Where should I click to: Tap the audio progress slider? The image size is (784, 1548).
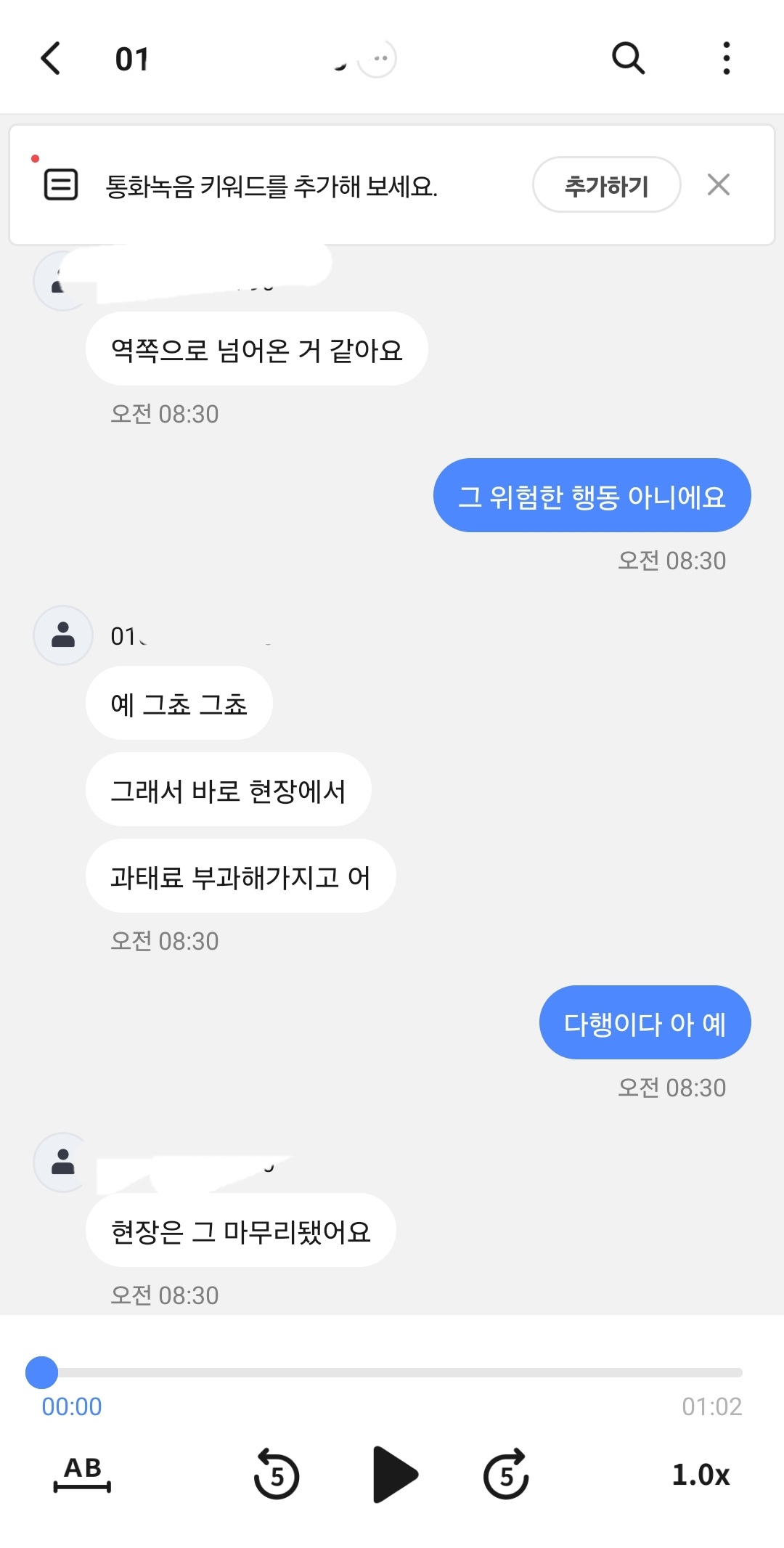pyautogui.click(x=392, y=1372)
